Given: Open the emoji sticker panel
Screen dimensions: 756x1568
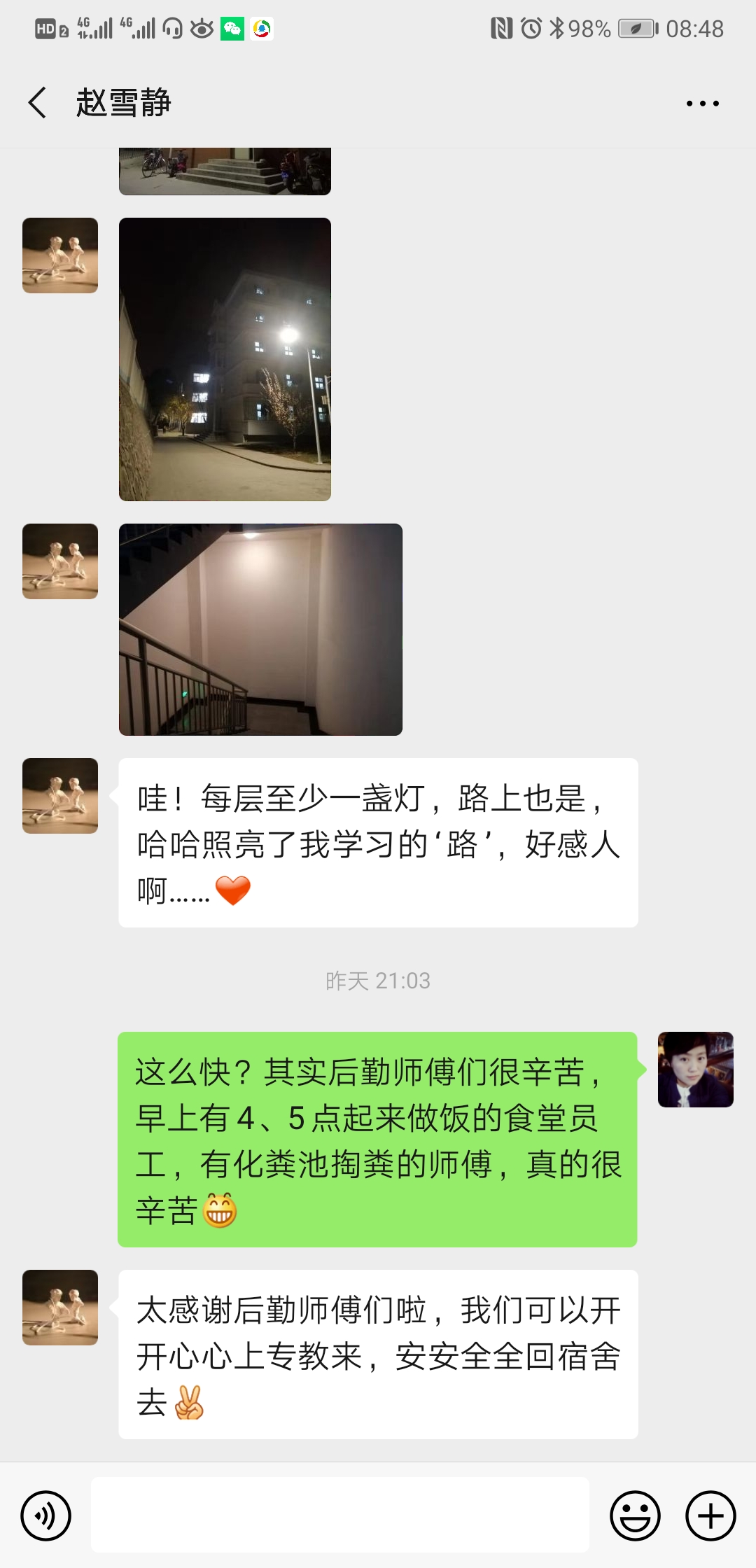Looking at the screenshot, I should [x=636, y=1516].
